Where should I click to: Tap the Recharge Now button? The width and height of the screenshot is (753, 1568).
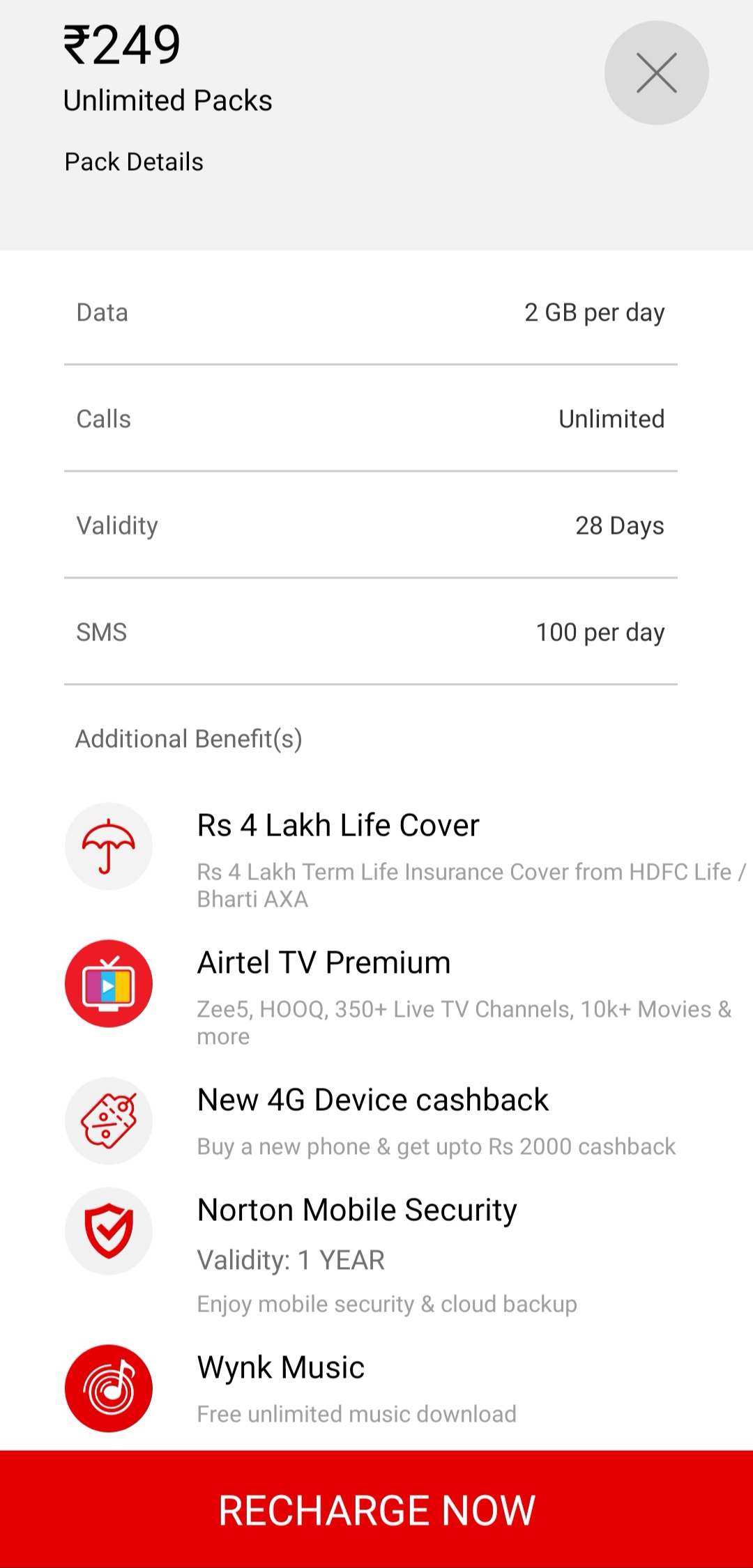click(376, 1509)
